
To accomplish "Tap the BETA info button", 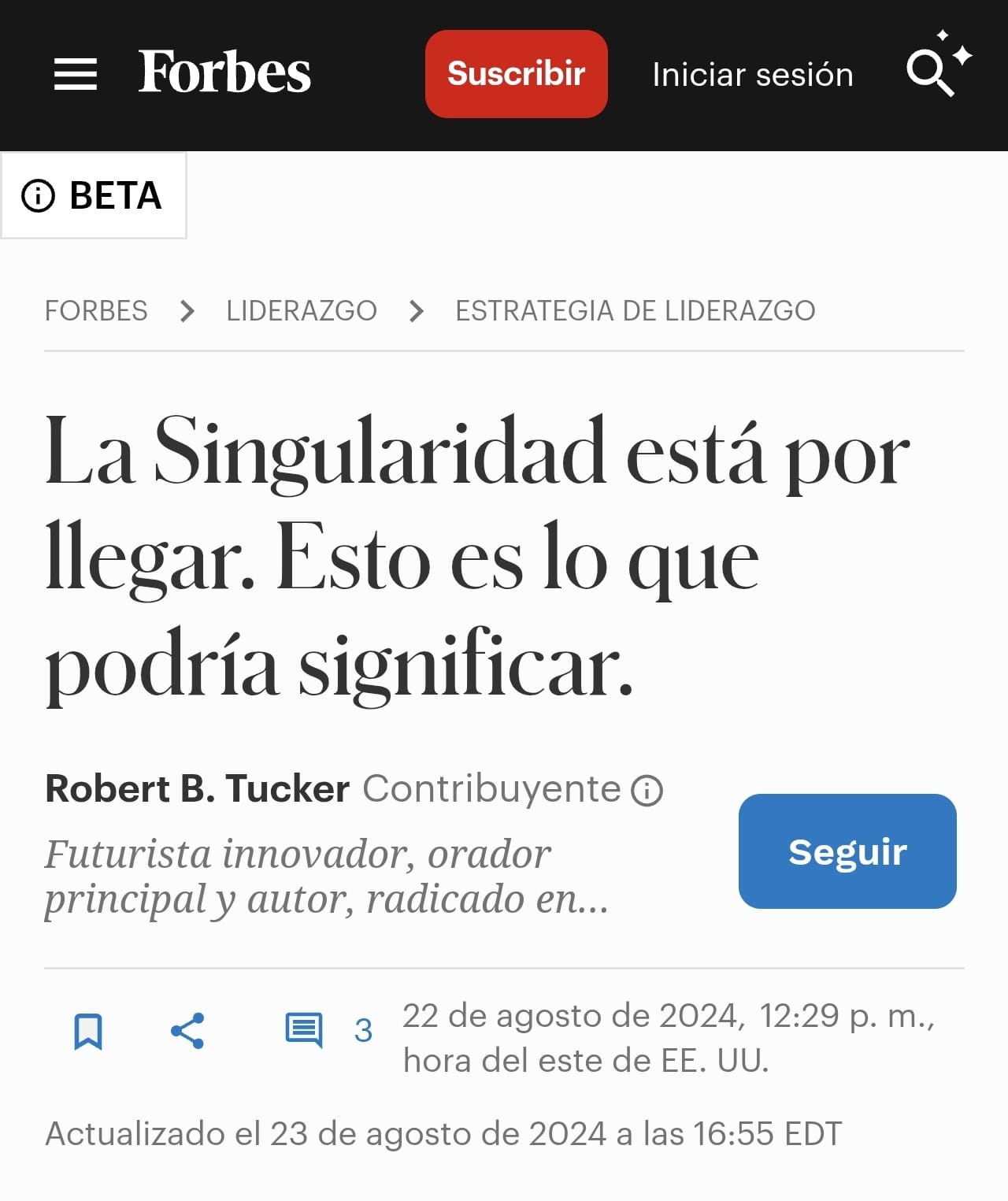I will (93, 195).
